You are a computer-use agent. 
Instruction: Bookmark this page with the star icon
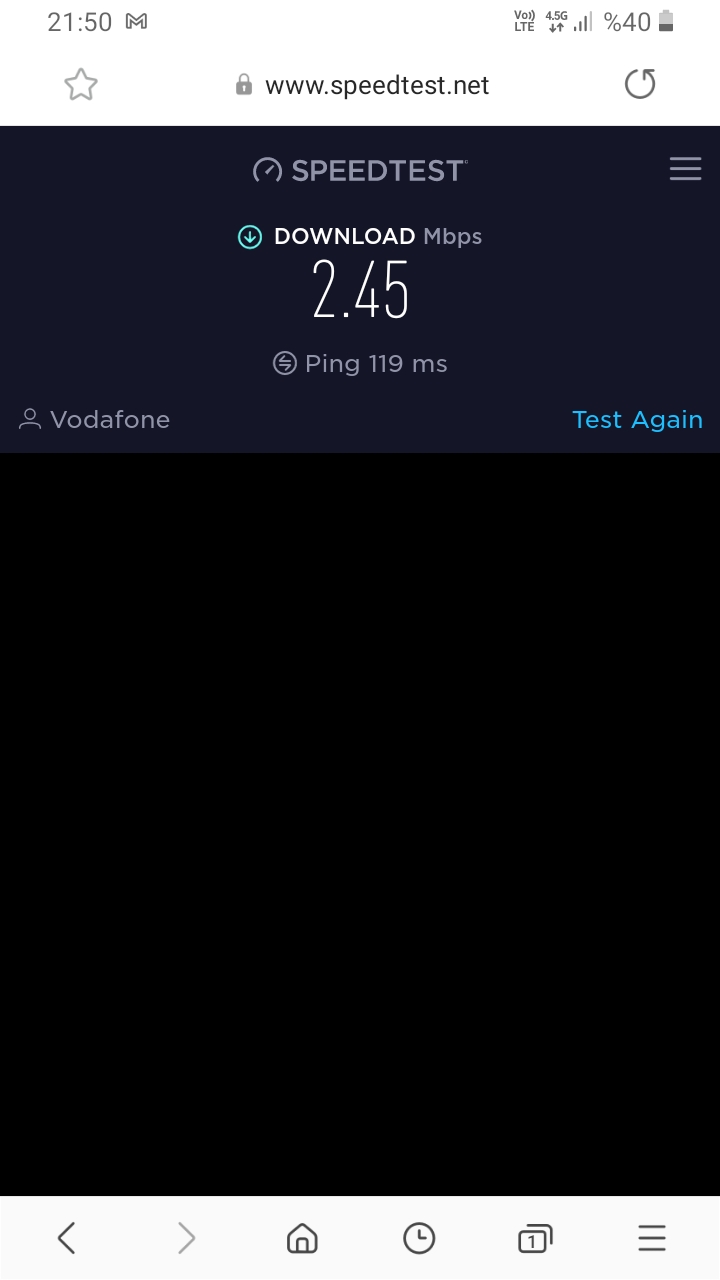(81, 85)
